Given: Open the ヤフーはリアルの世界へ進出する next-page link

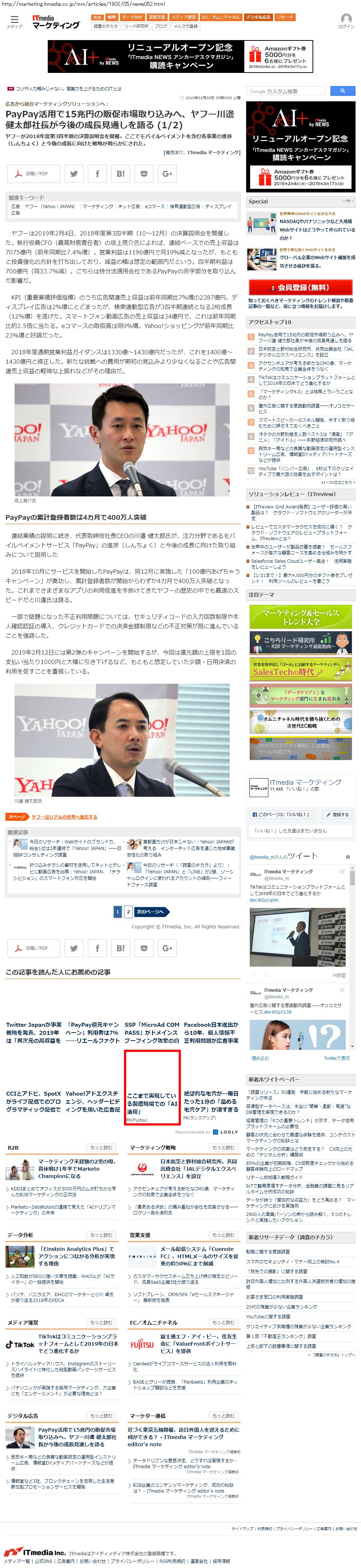Looking at the screenshot, I should coord(64,817).
